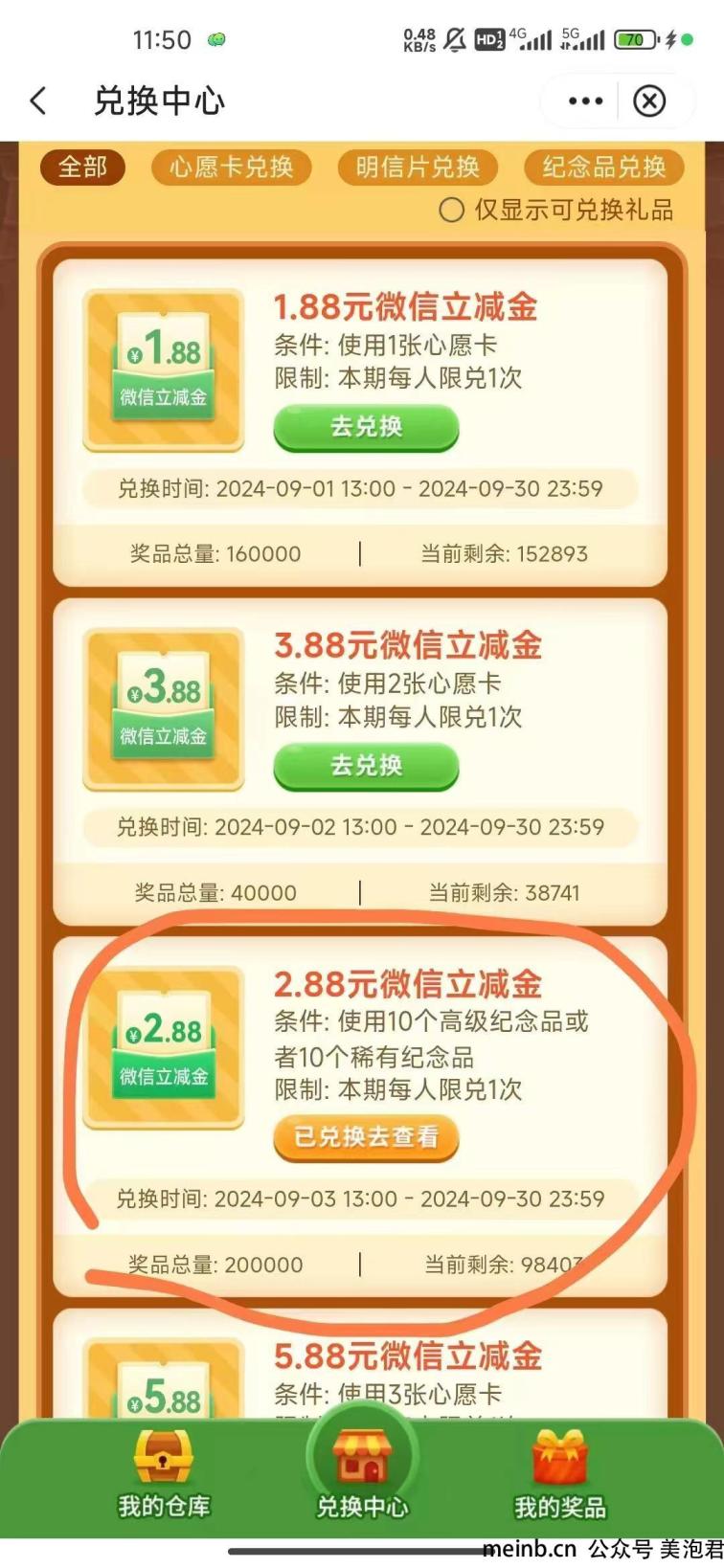Switch to 明信片兑换 tab
The width and height of the screenshot is (724, 1568).
(417, 167)
